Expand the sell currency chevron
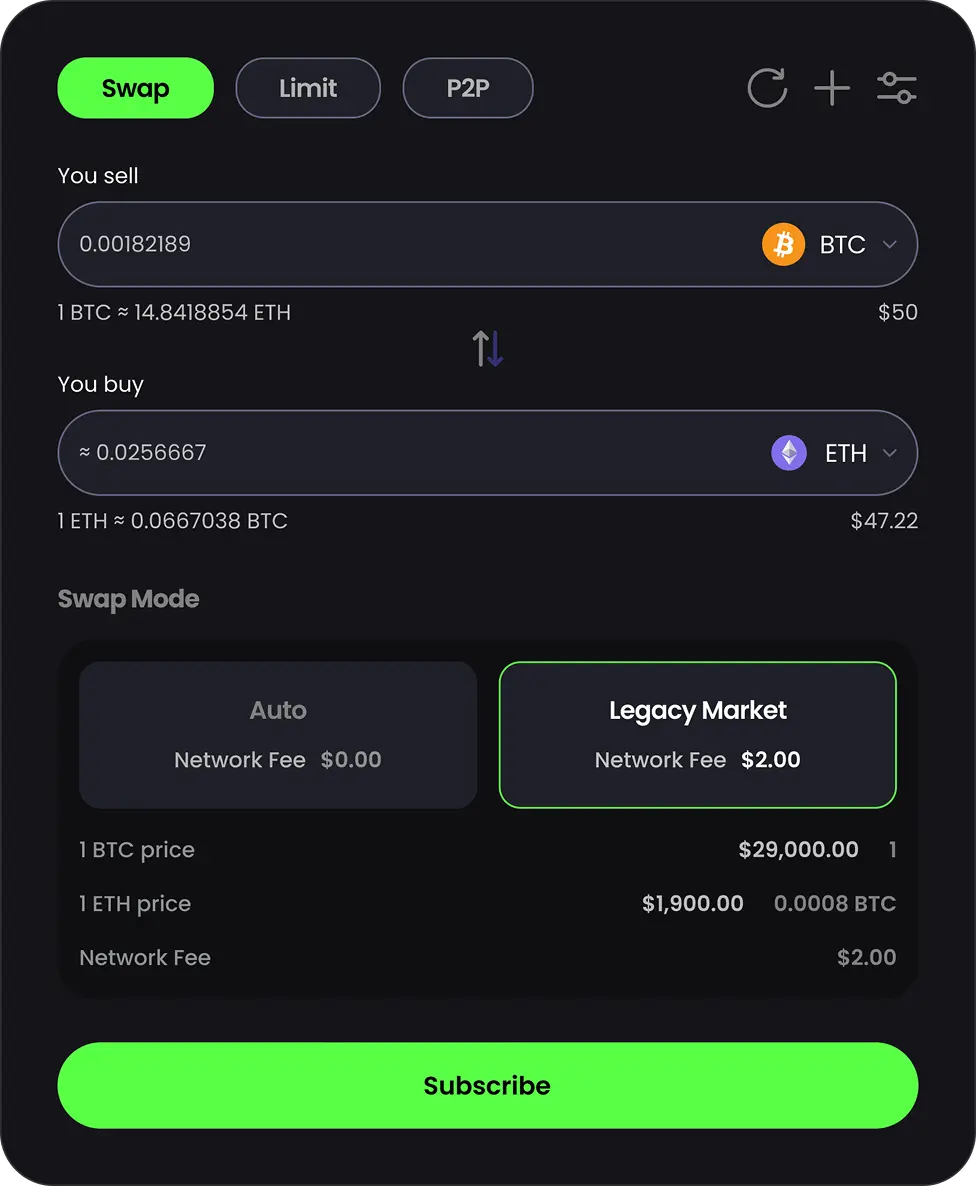The height and width of the screenshot is (1186, 976). pyautogui.click(x=888, y=244)
